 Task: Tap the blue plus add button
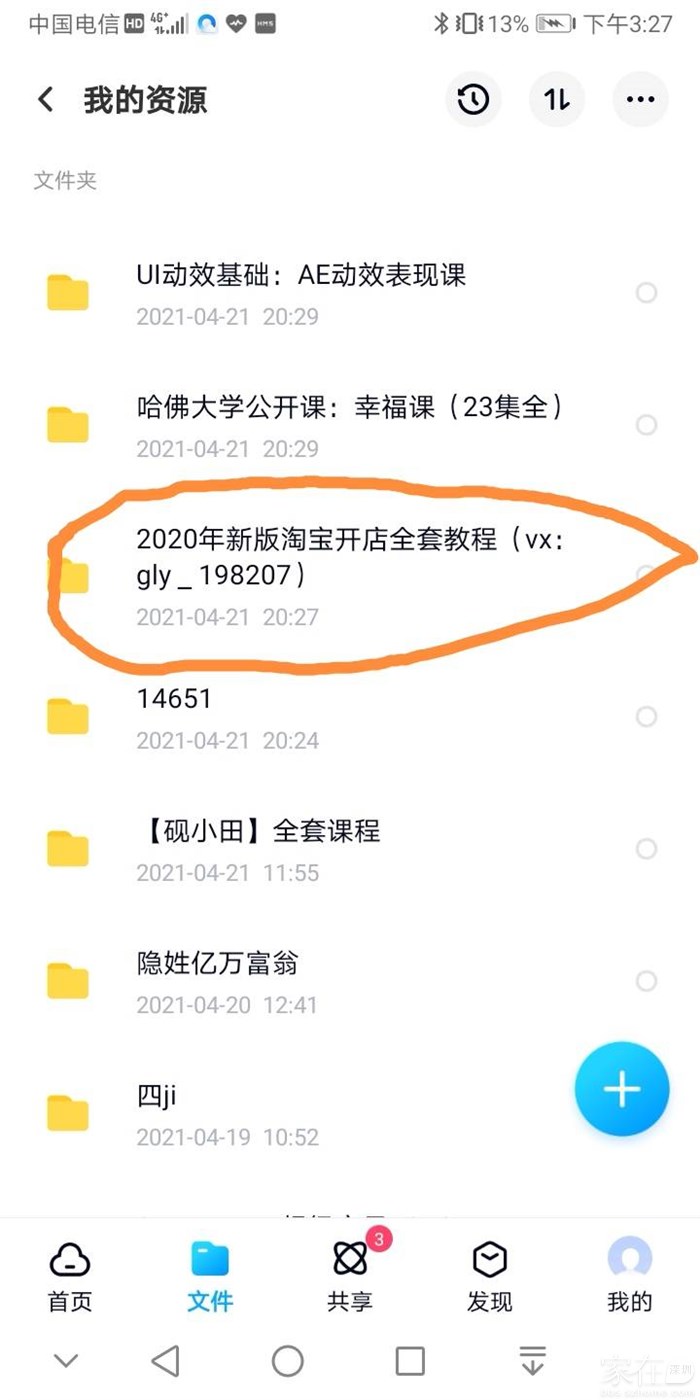coord(621,1089)
